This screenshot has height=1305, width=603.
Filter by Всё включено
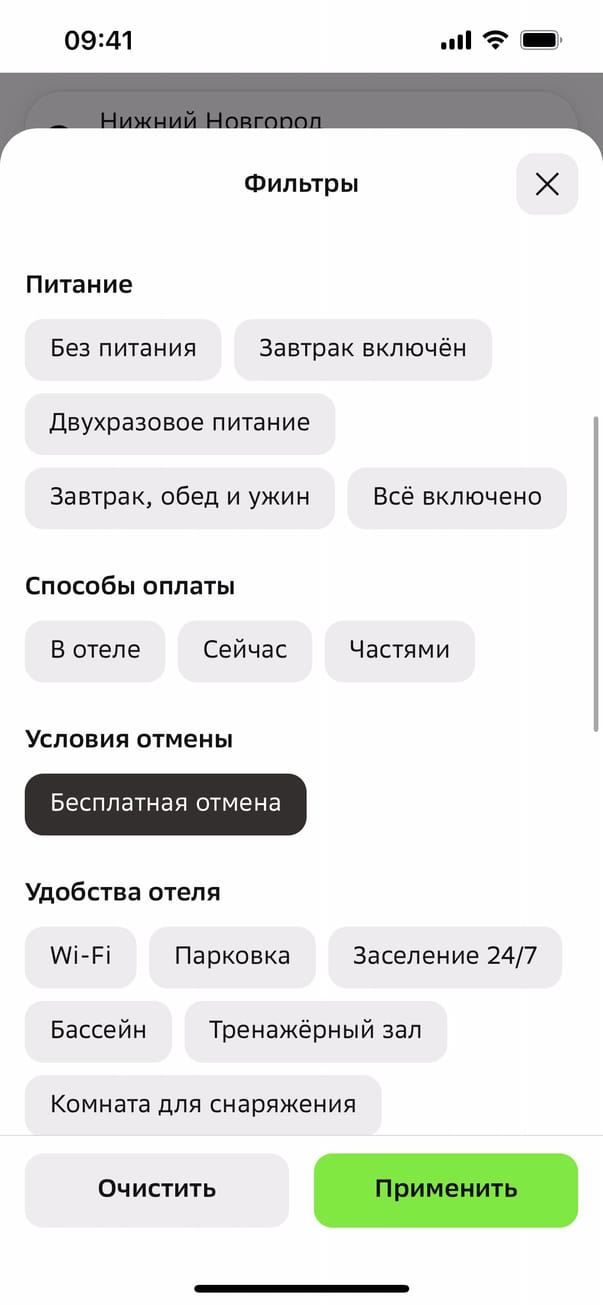(x=457, y=497)
